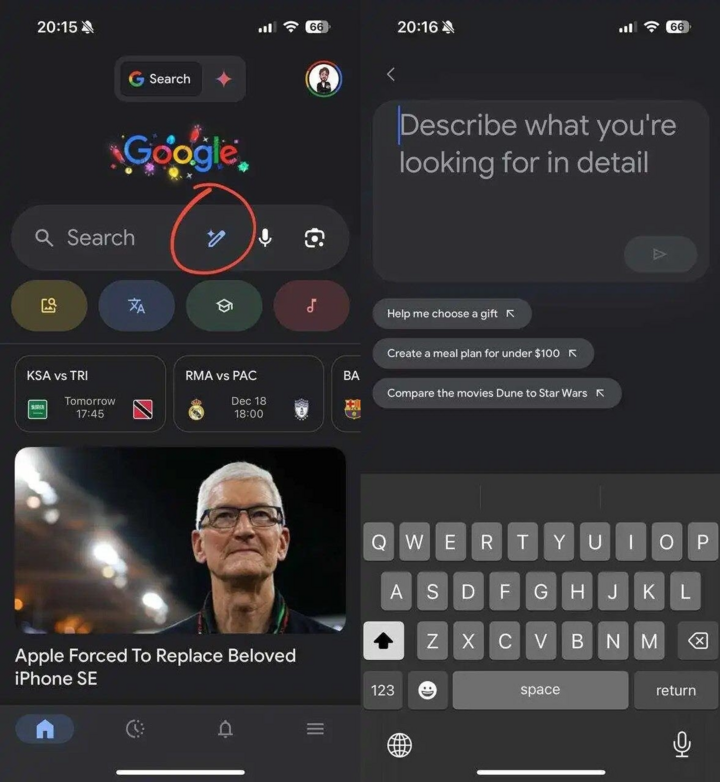Open the homework help graduation cap chip

tap(224, 306)
